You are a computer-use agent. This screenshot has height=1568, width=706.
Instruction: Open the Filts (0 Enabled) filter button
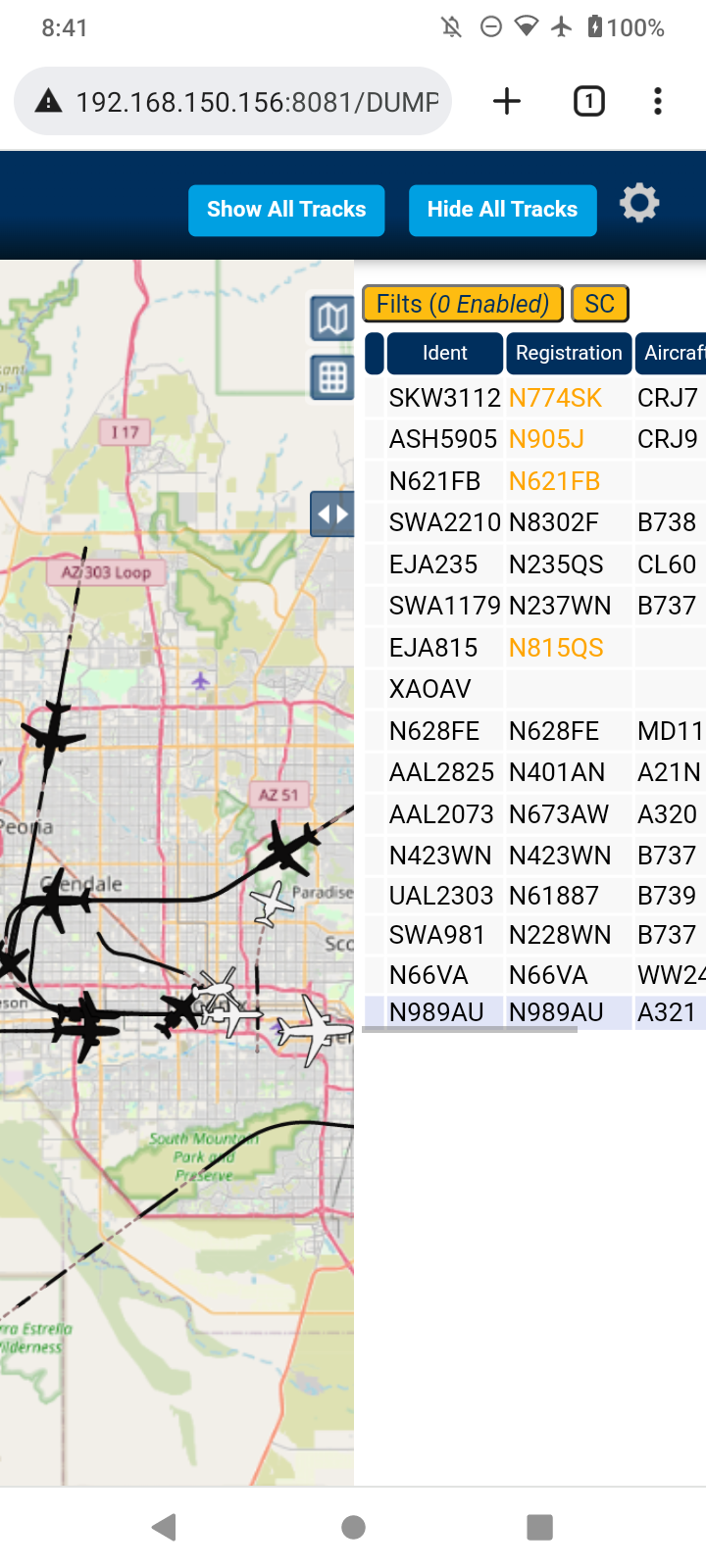click(x=463, y=304)
